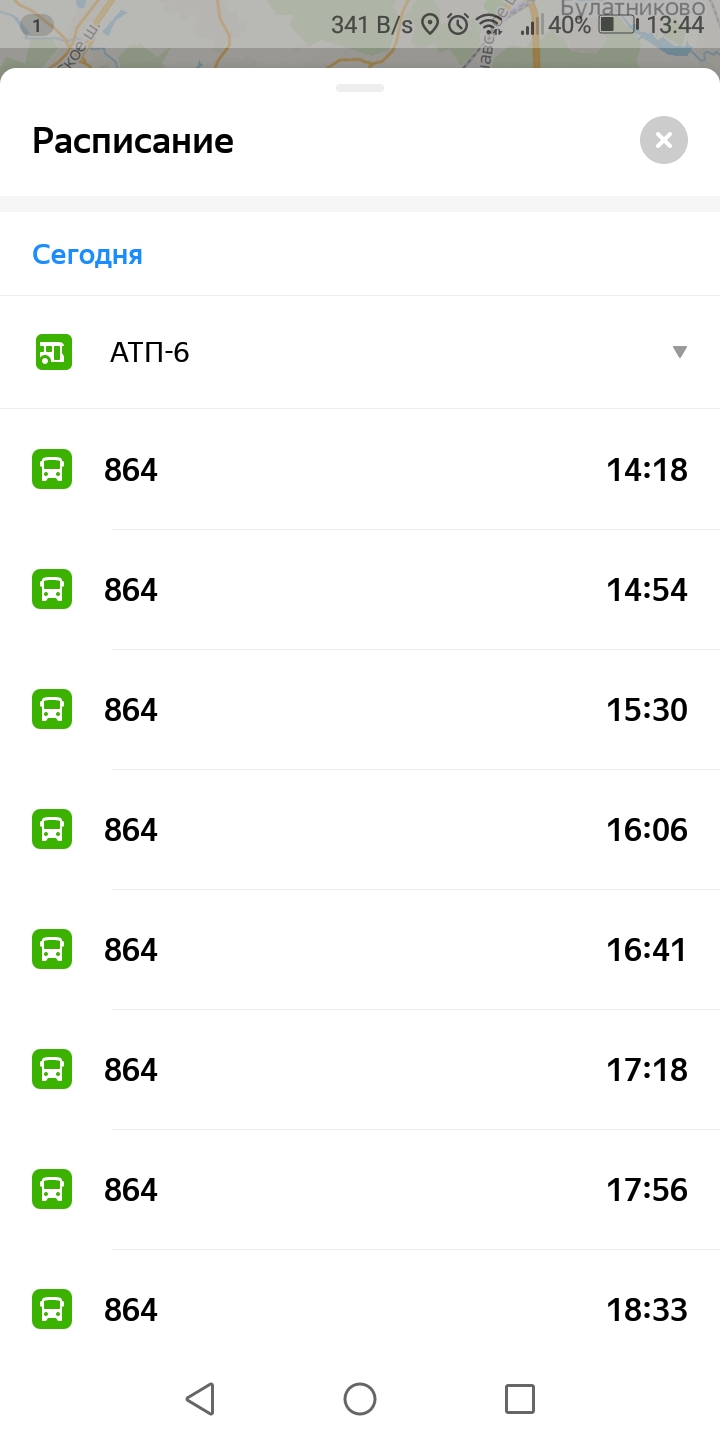
Task: View route 864 leaving at 15:30
Action: pyautogui.click(x=360, y=710)
